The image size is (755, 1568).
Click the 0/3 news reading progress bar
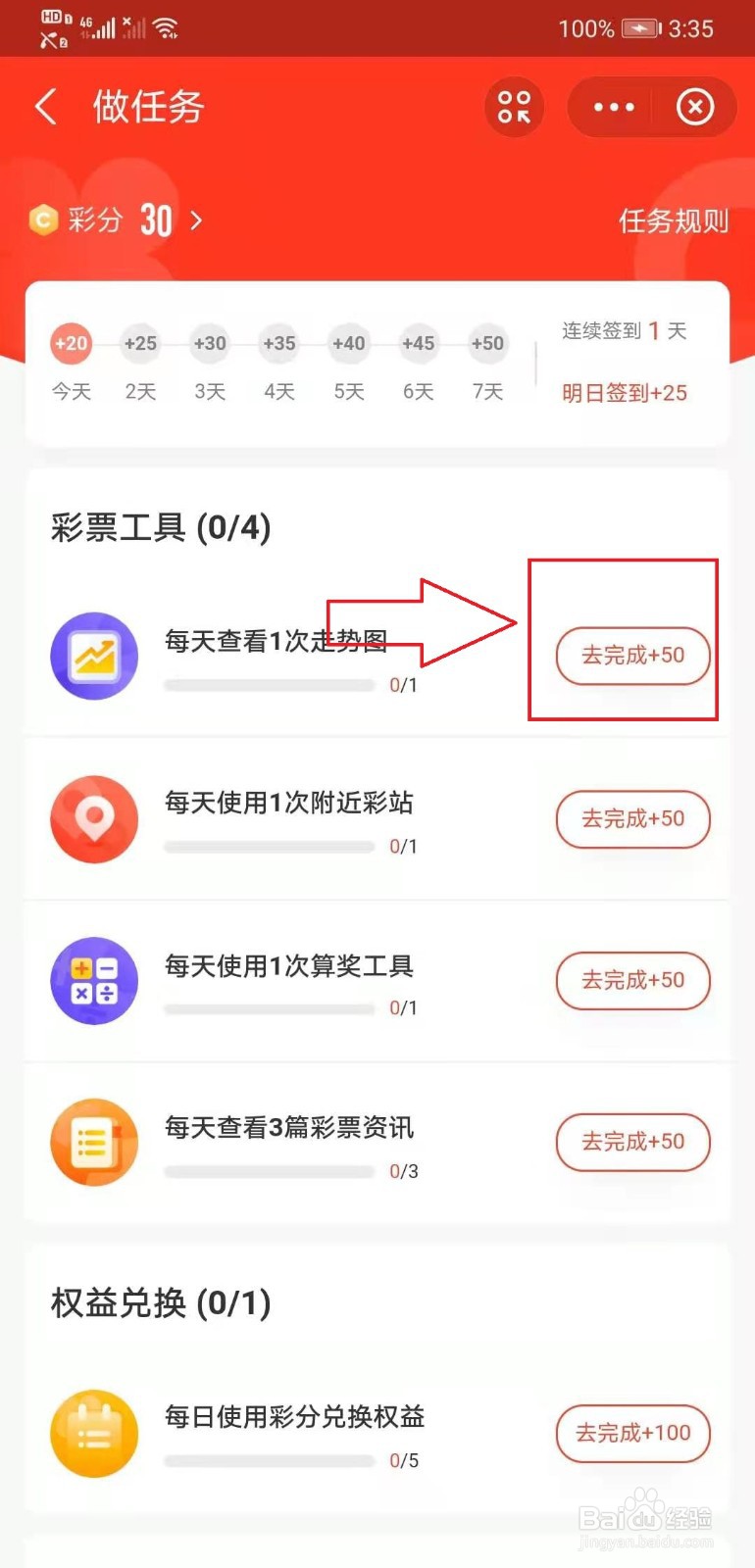270,1170
